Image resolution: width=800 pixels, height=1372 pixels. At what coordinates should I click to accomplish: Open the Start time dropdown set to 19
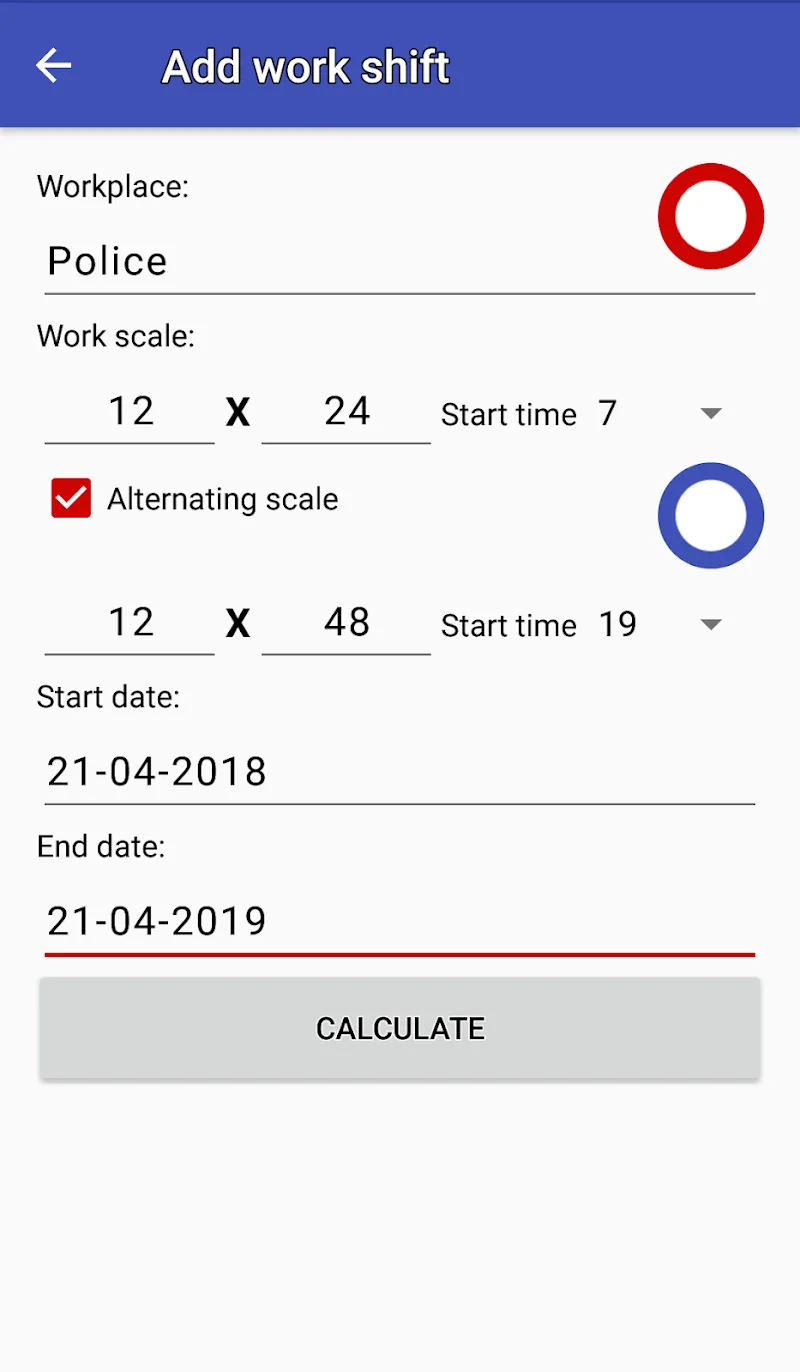[660, 625]
